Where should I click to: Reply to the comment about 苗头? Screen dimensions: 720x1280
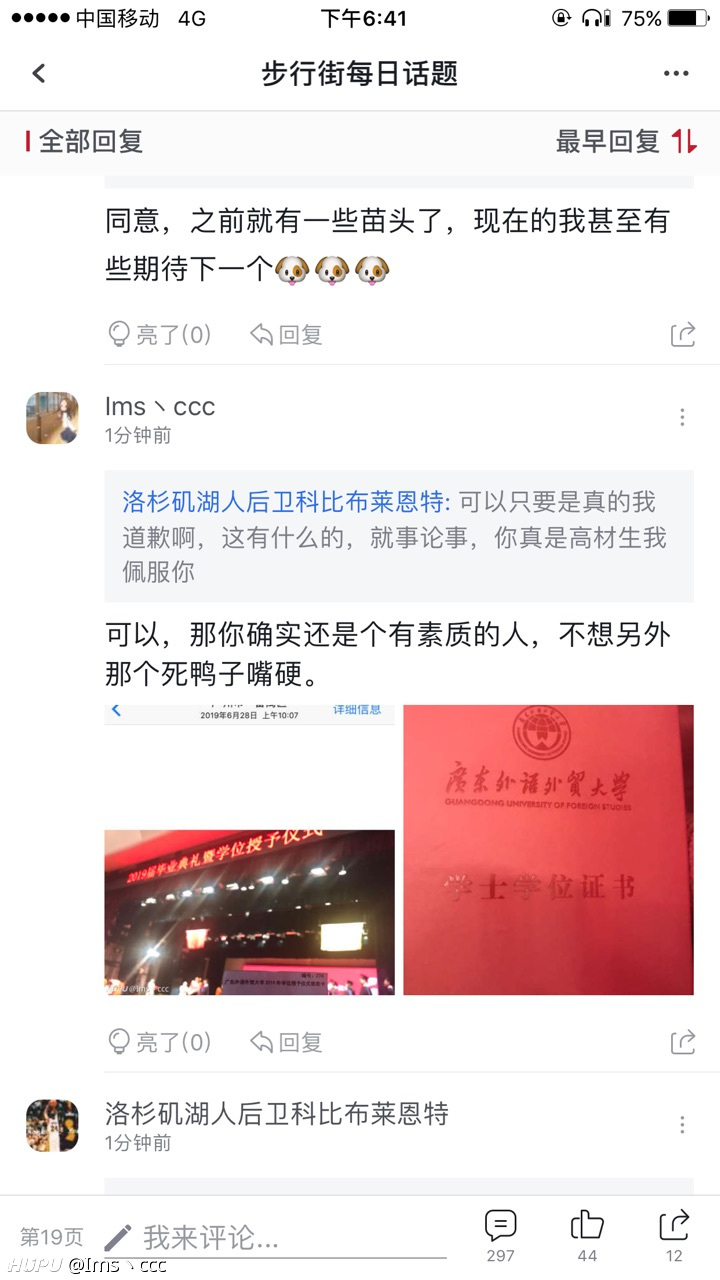click(x=286, y=334)
